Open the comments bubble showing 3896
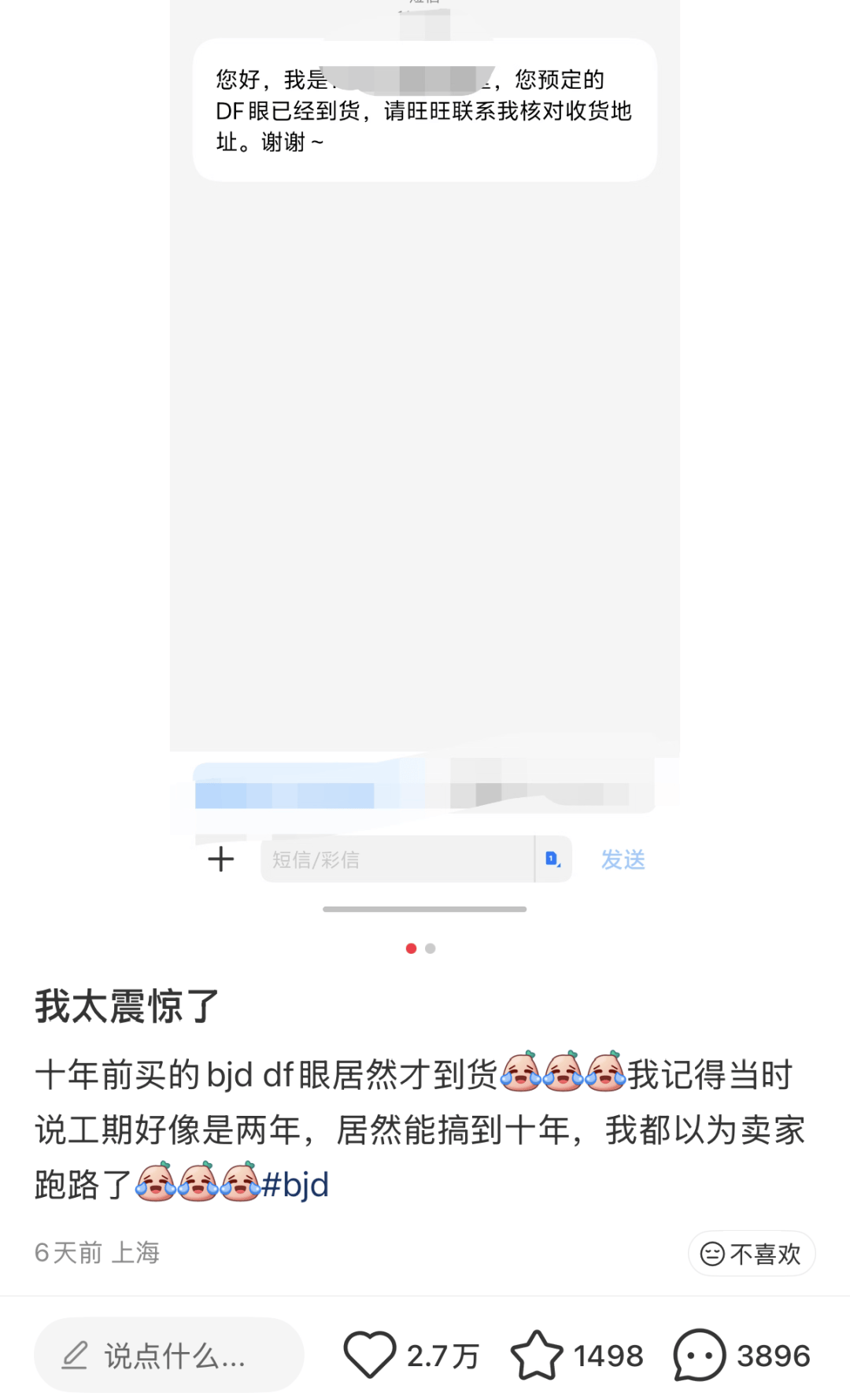 click(x=699, y=1354)
